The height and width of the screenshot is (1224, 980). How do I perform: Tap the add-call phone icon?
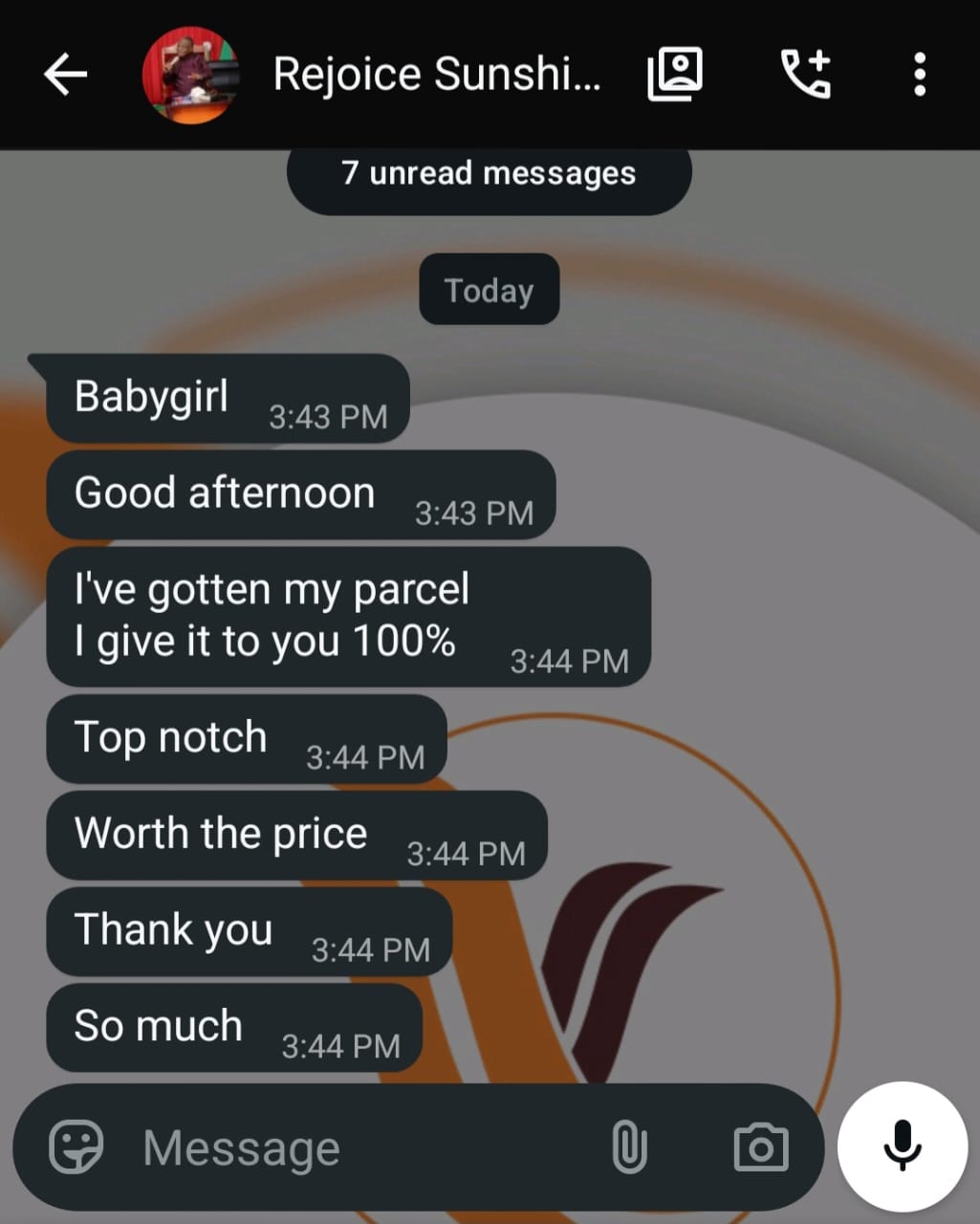coord(806,73)
